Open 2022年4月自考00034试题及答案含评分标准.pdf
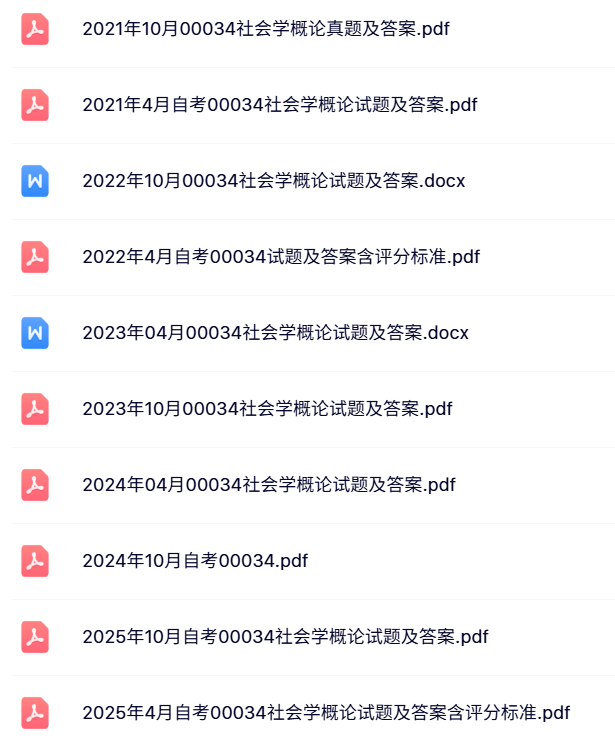The image size is (615, 746). (281, 257)
